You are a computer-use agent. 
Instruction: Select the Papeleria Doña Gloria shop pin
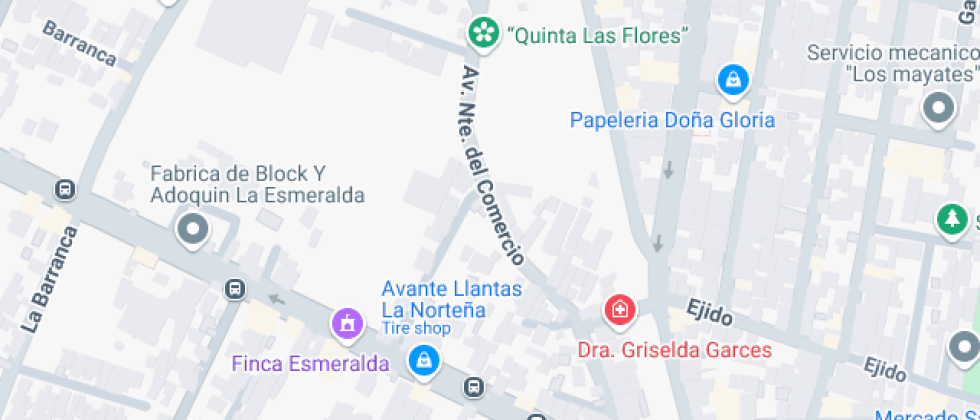pyautogui.click(x=733, y=79)
